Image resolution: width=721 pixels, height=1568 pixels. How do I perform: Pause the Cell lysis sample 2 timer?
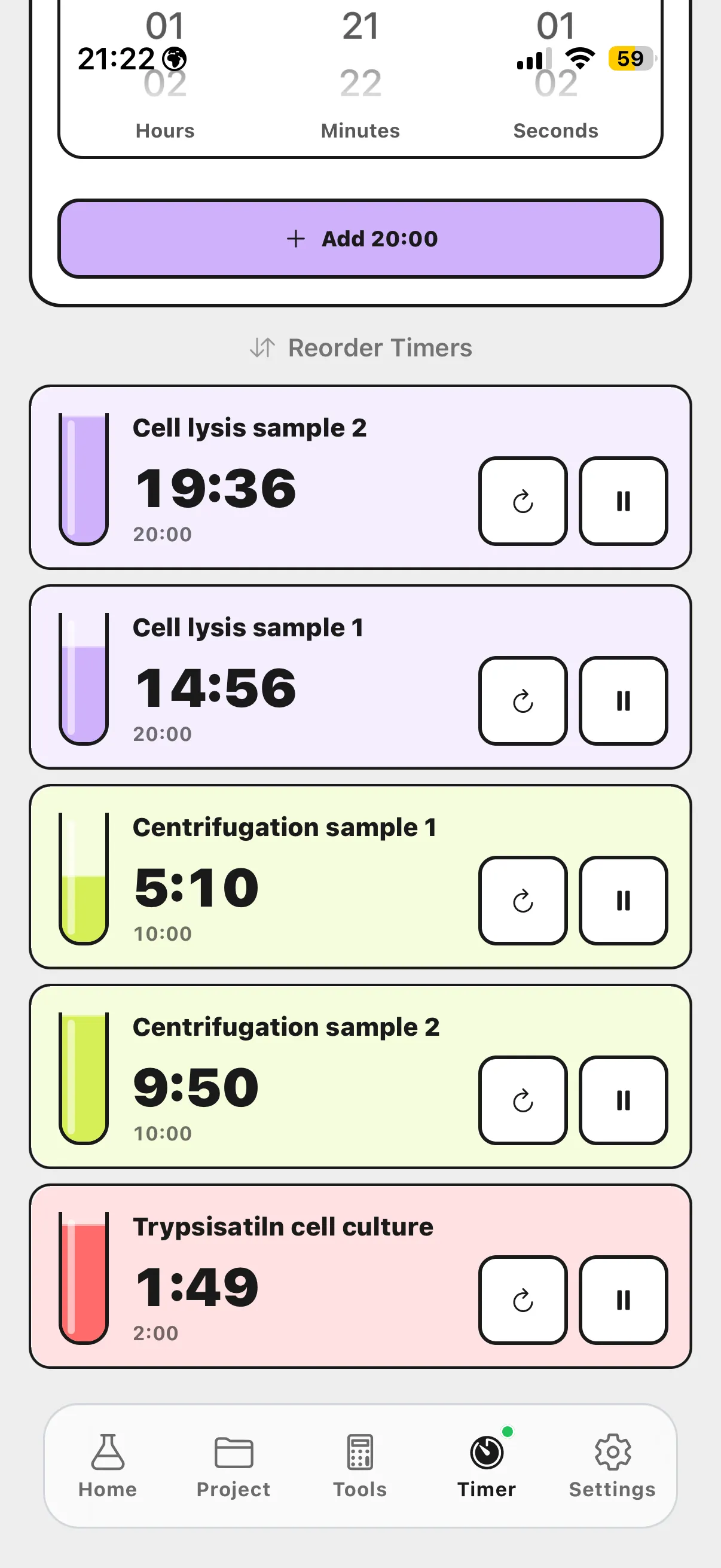pos(622,501)
